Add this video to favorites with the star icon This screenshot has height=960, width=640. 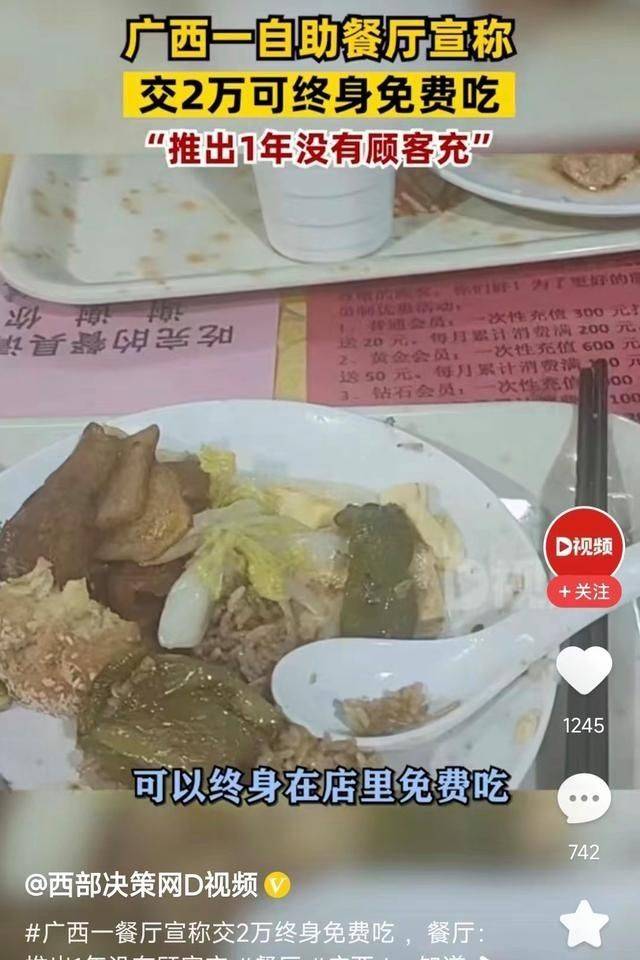584,923
